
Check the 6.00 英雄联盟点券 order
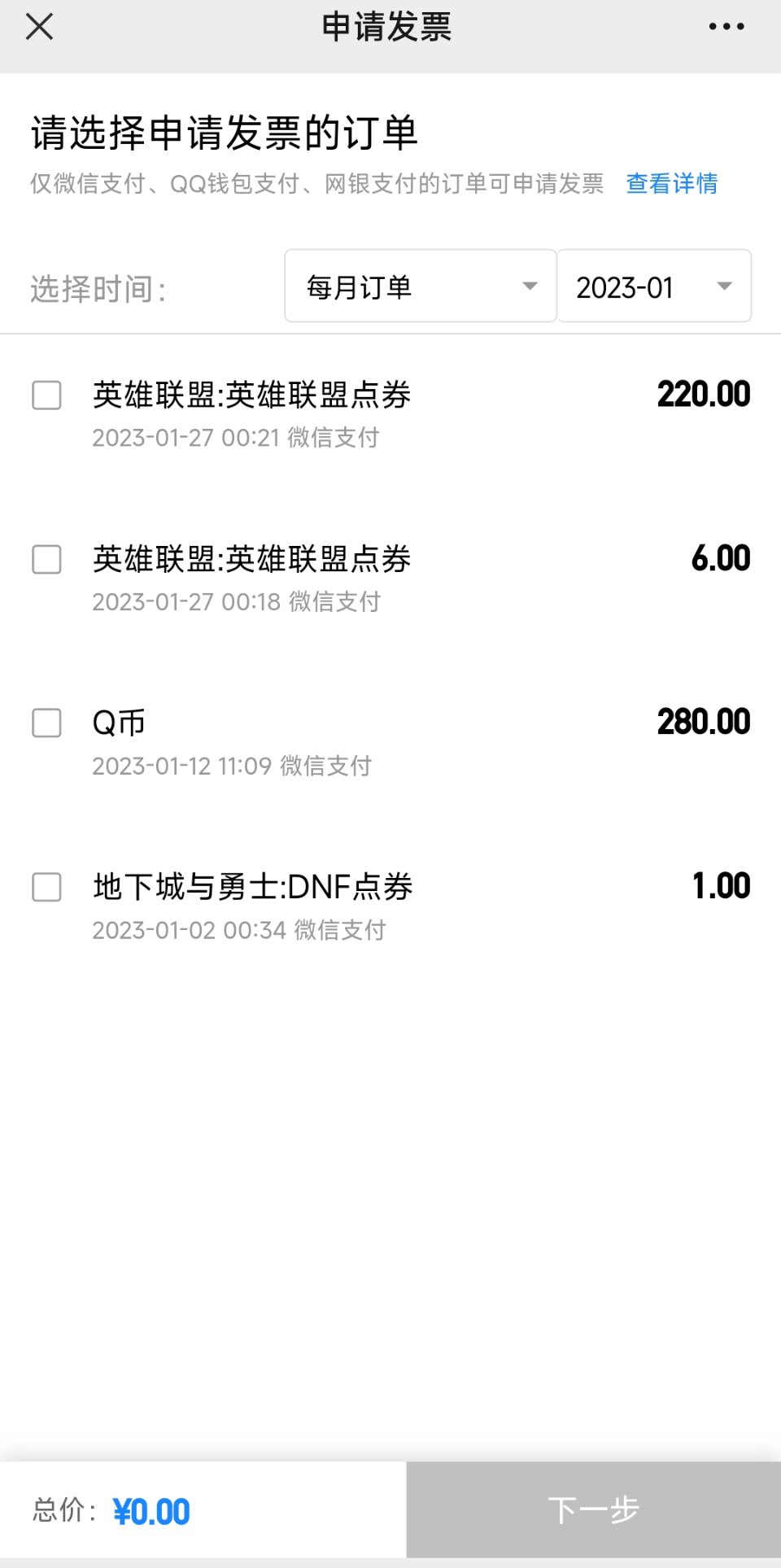(46, 559)
